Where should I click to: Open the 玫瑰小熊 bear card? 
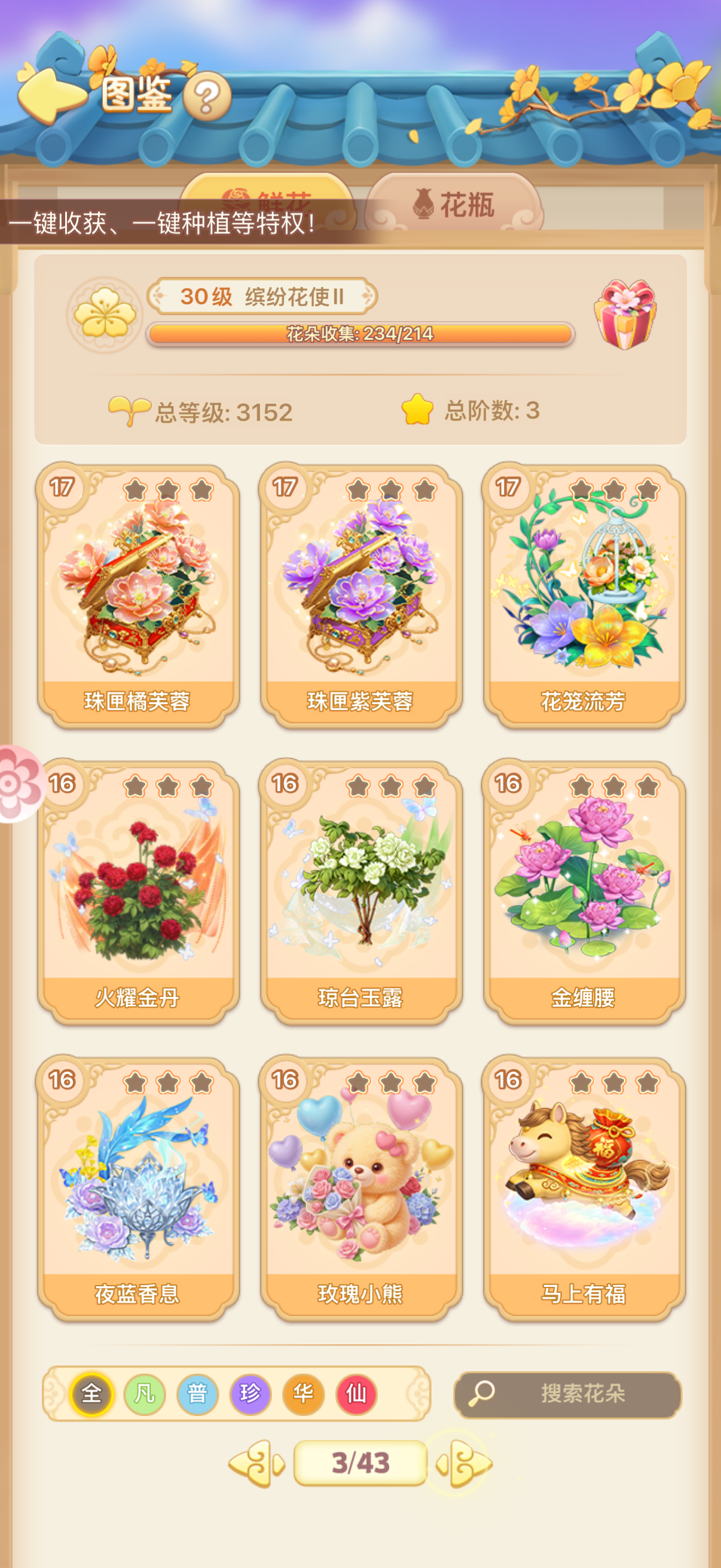pos(361,1189)
